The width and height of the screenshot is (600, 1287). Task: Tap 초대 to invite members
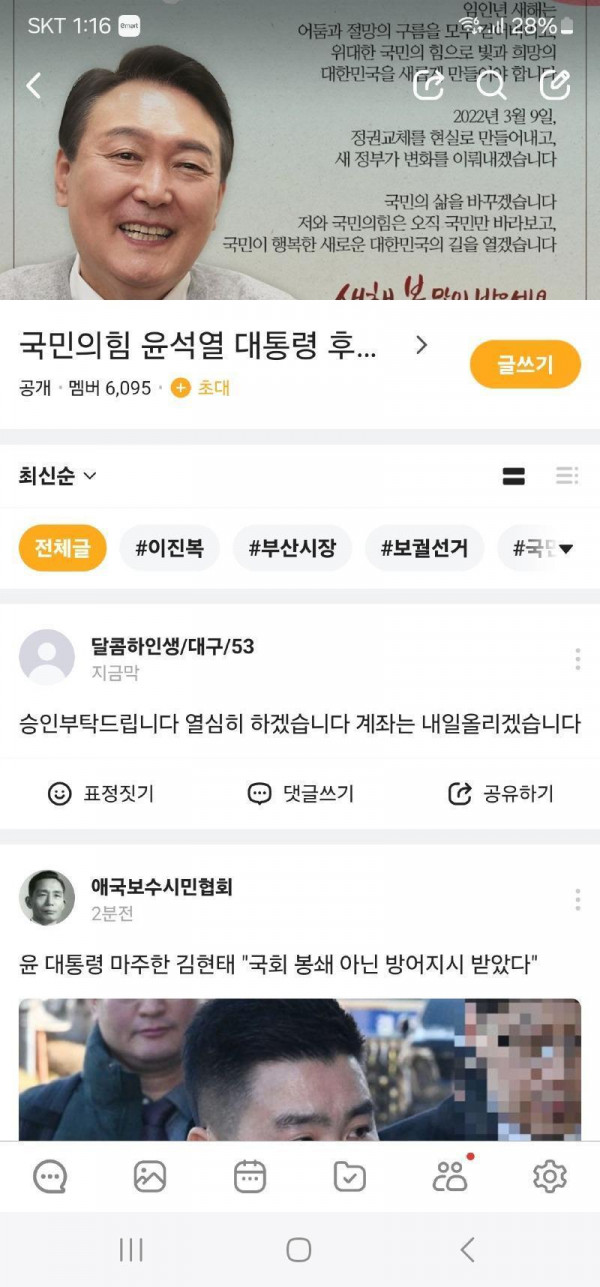tap(200, 388)
